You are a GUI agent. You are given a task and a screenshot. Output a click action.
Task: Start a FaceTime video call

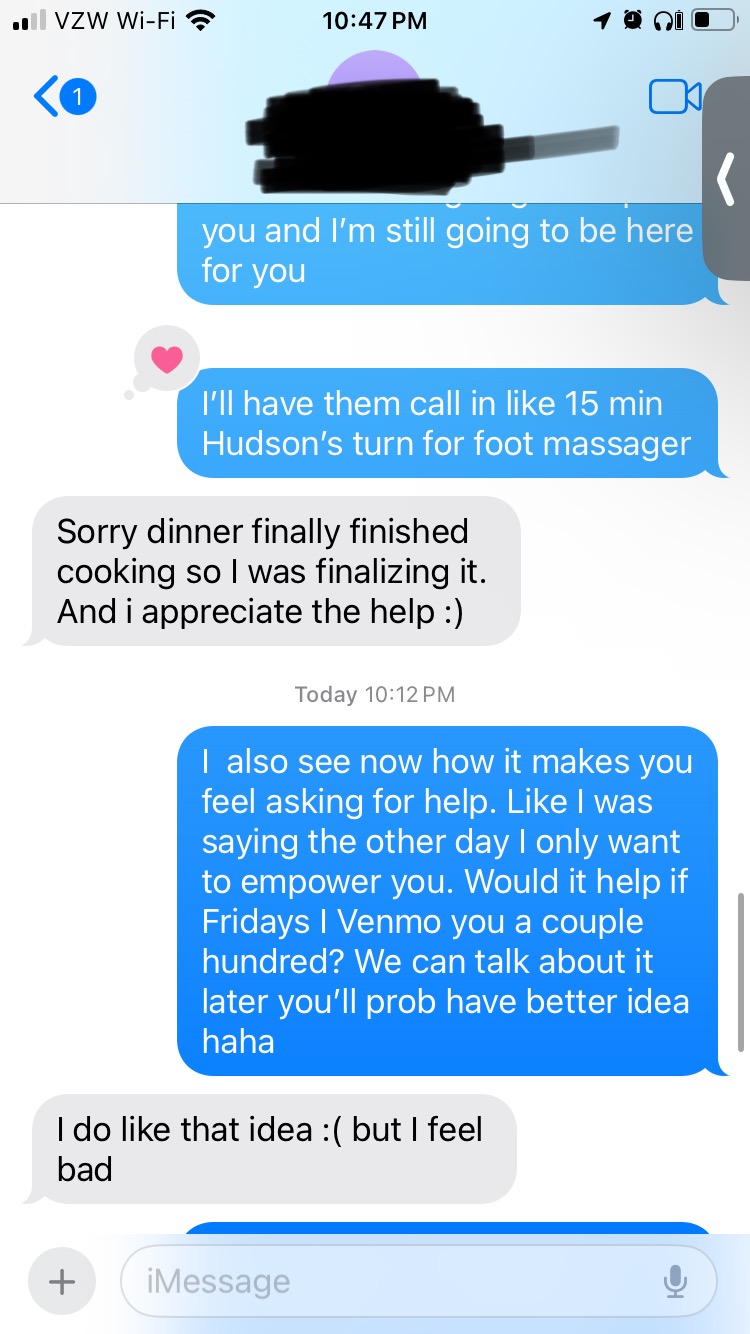pos(673,97)
